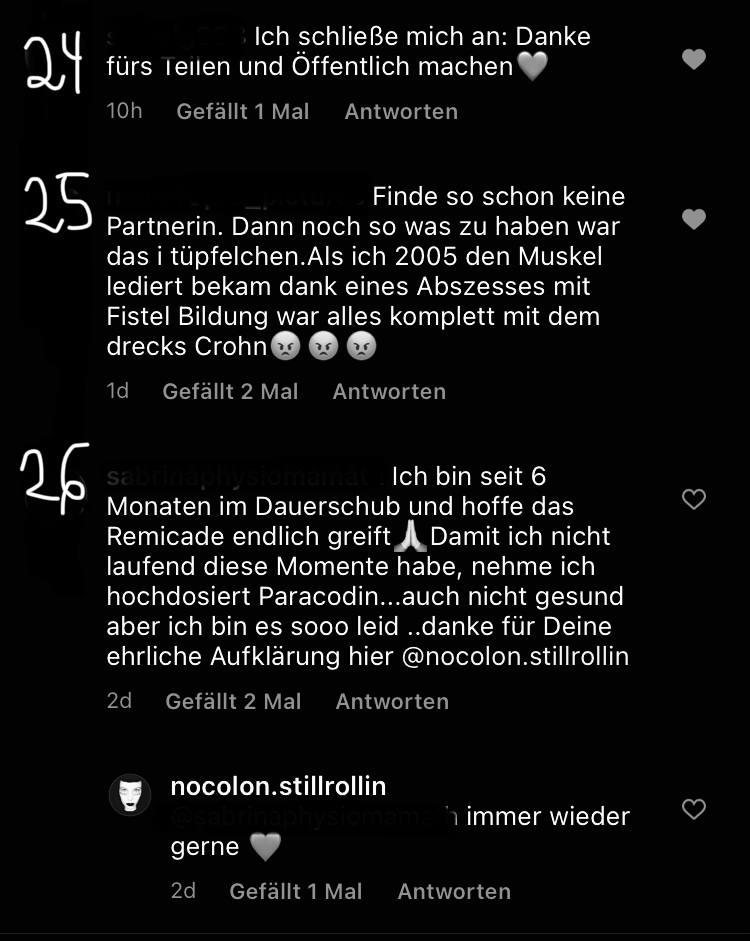Screen dimensions: 750x941
Task: Reply to the Remicade comment
Action: pyautogui.click(x=392, y=702)
